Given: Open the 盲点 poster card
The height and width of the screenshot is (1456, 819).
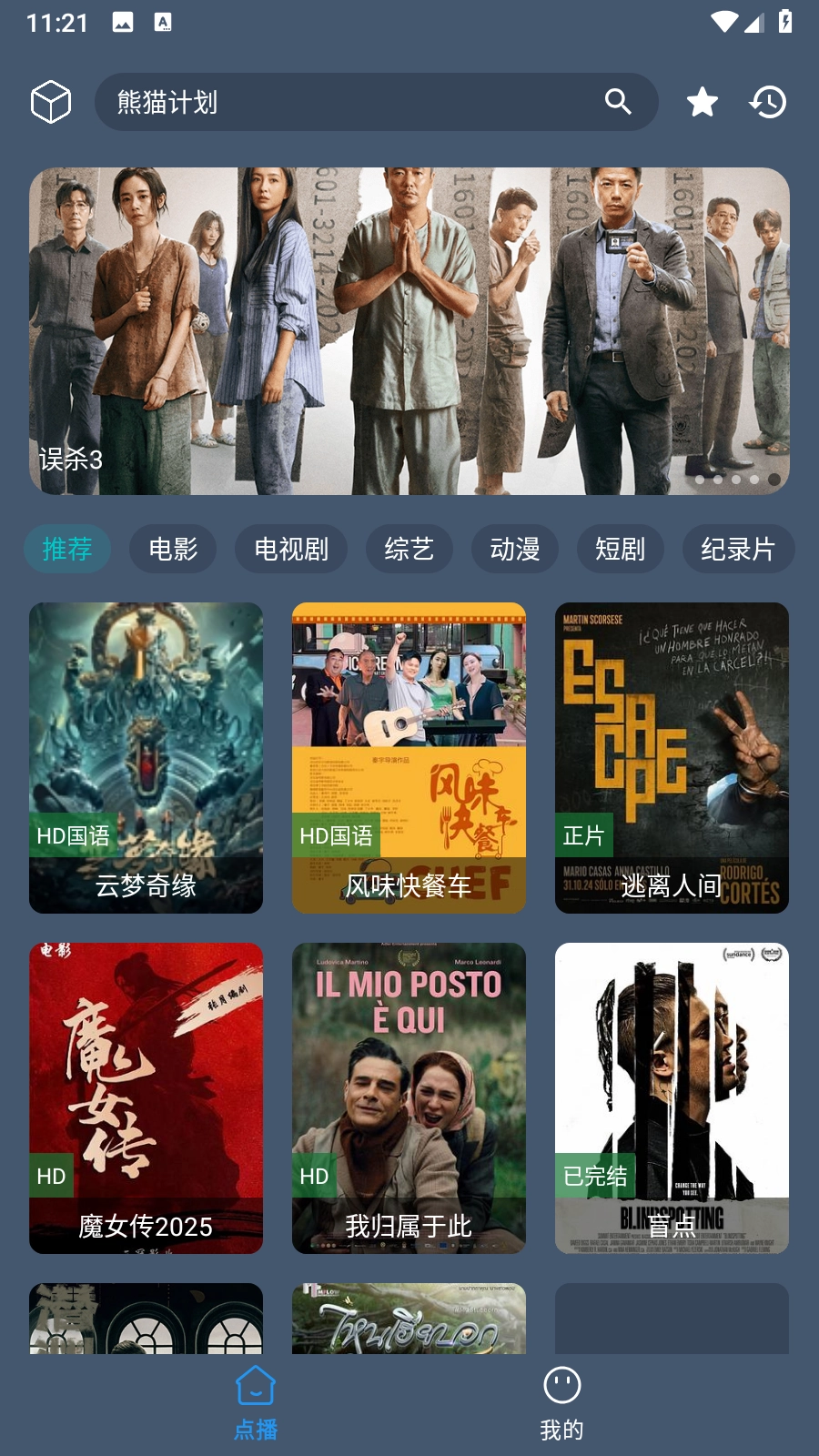Looking at the screenshot, I should 672,1097.
